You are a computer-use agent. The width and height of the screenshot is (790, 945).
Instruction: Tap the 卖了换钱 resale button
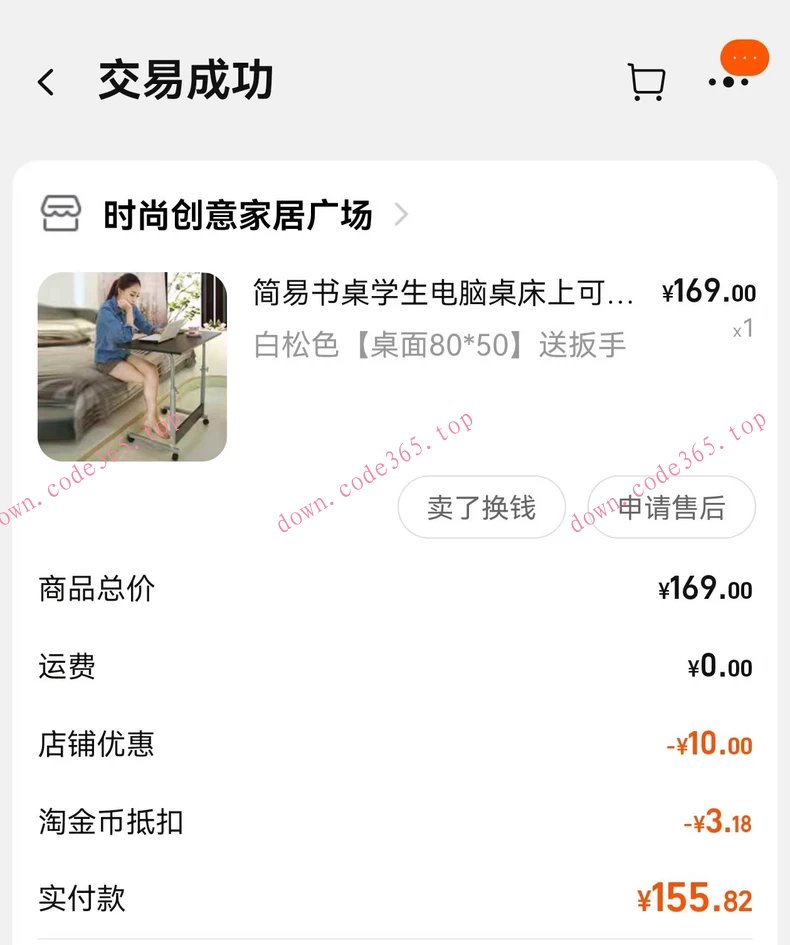[481, 508]
